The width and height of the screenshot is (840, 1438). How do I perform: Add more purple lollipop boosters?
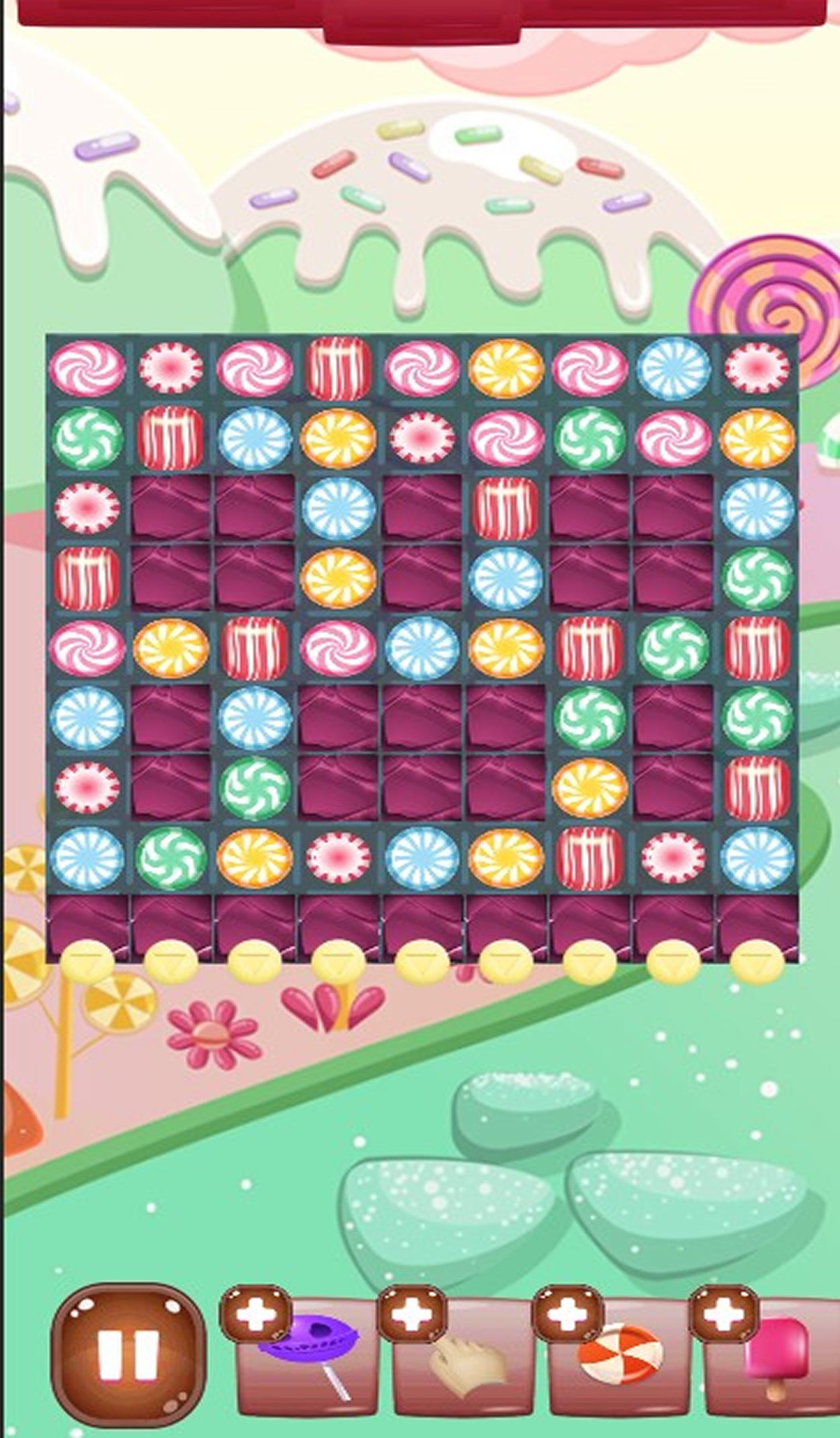point(255,1313)
